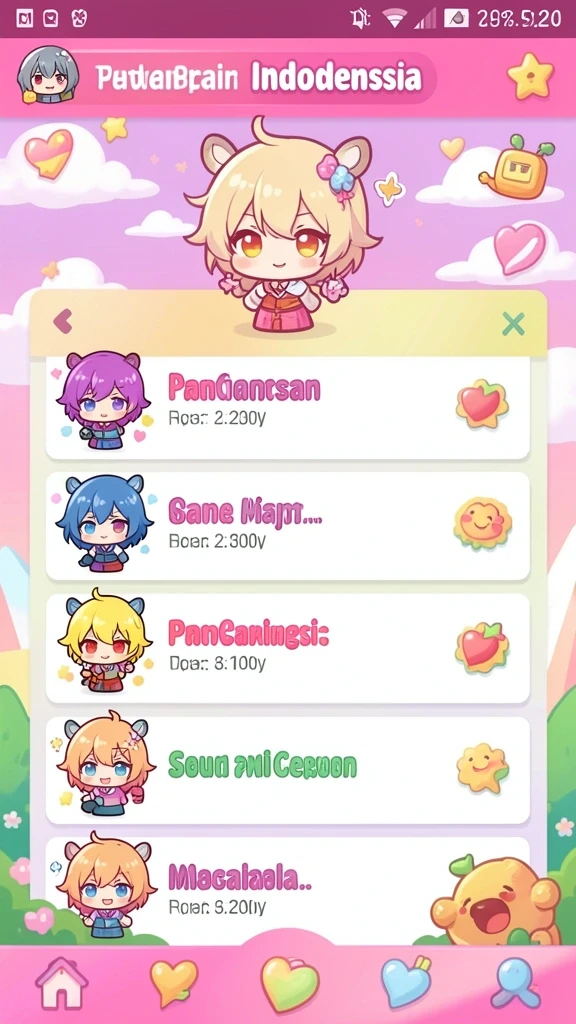This screenshot has width=576, height=1024.
Task: Go to the Home tab
Action: (61, 984)
